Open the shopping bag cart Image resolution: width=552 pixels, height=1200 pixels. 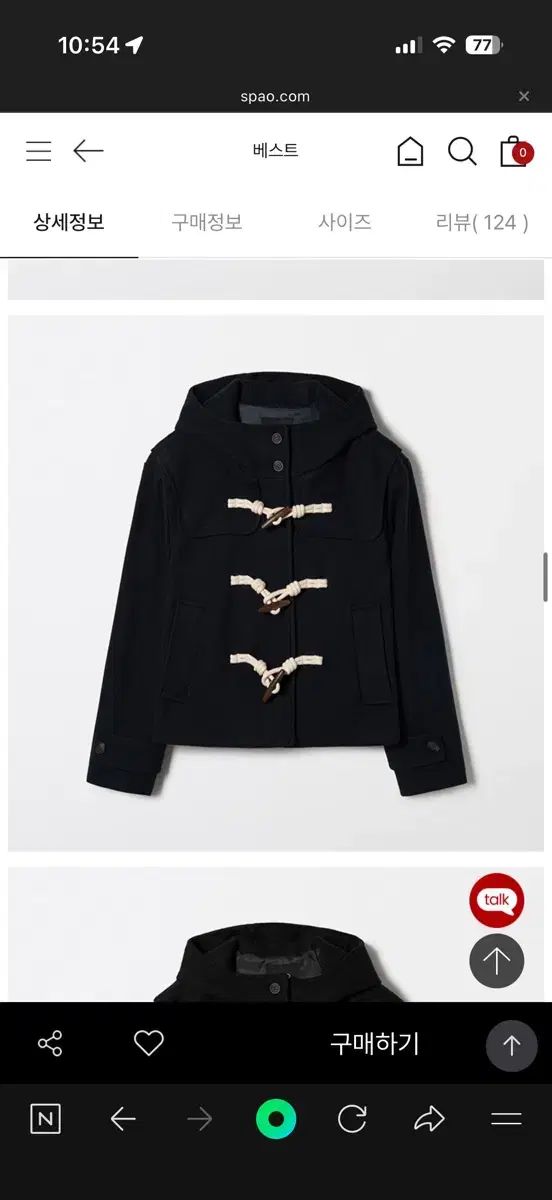tap(515, 151)
